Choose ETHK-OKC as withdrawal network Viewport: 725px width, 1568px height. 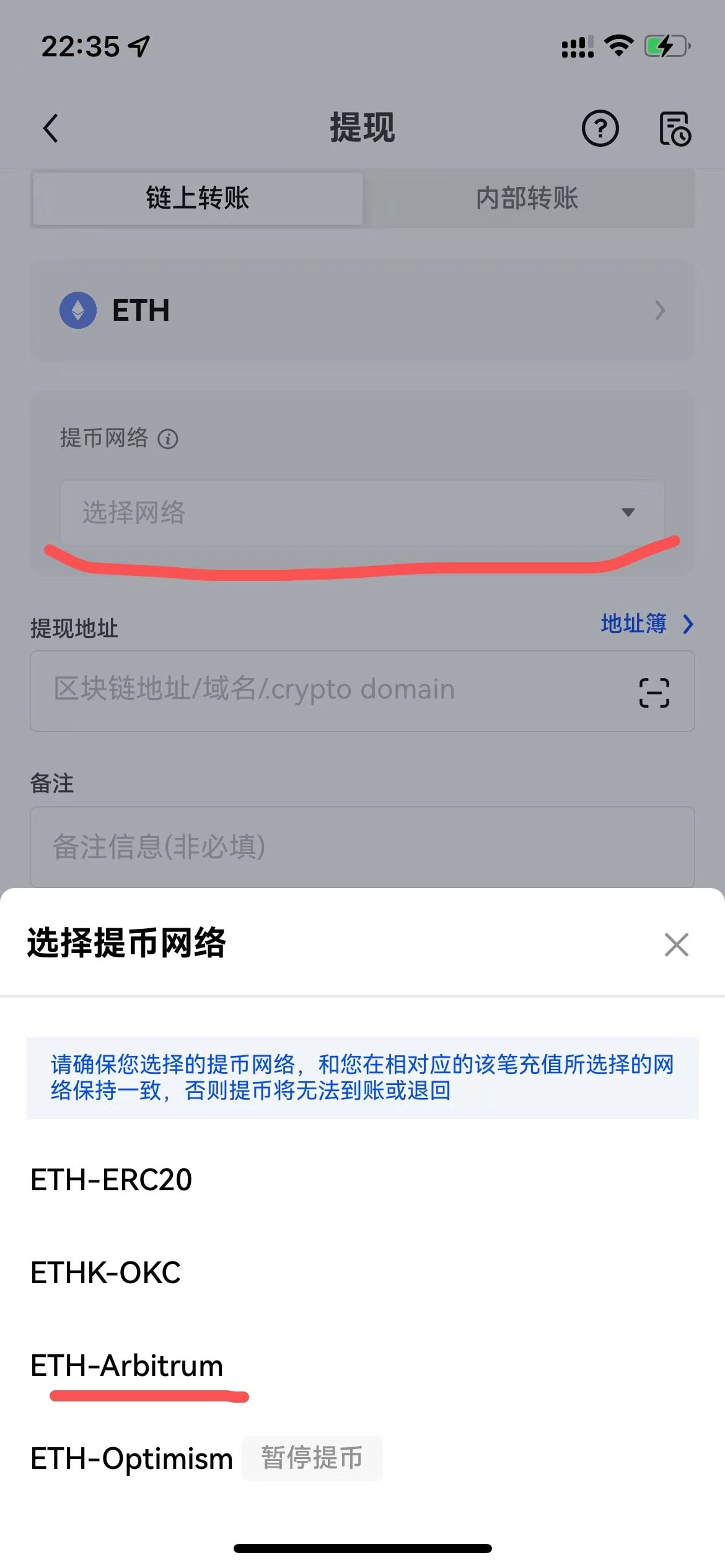106,1273
